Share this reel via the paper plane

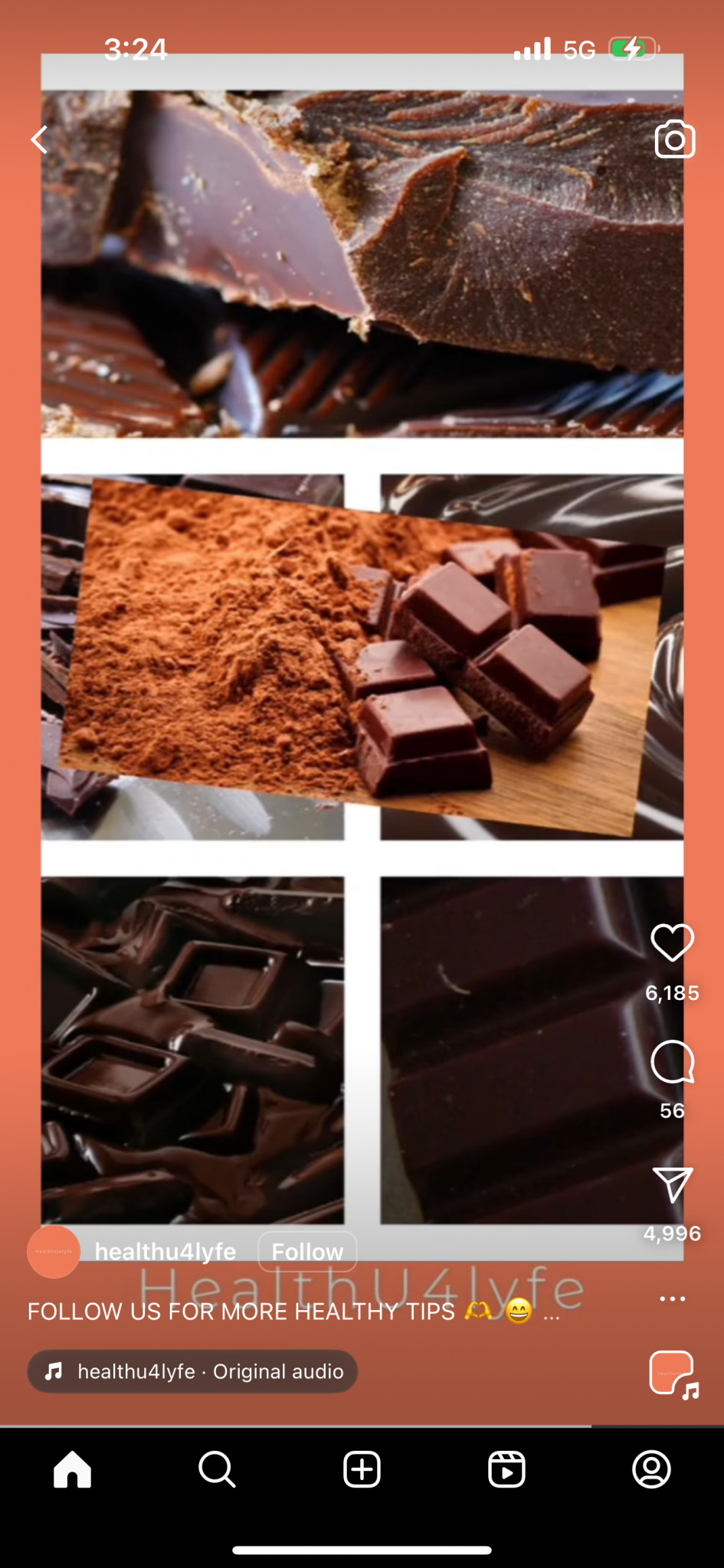672,1184
